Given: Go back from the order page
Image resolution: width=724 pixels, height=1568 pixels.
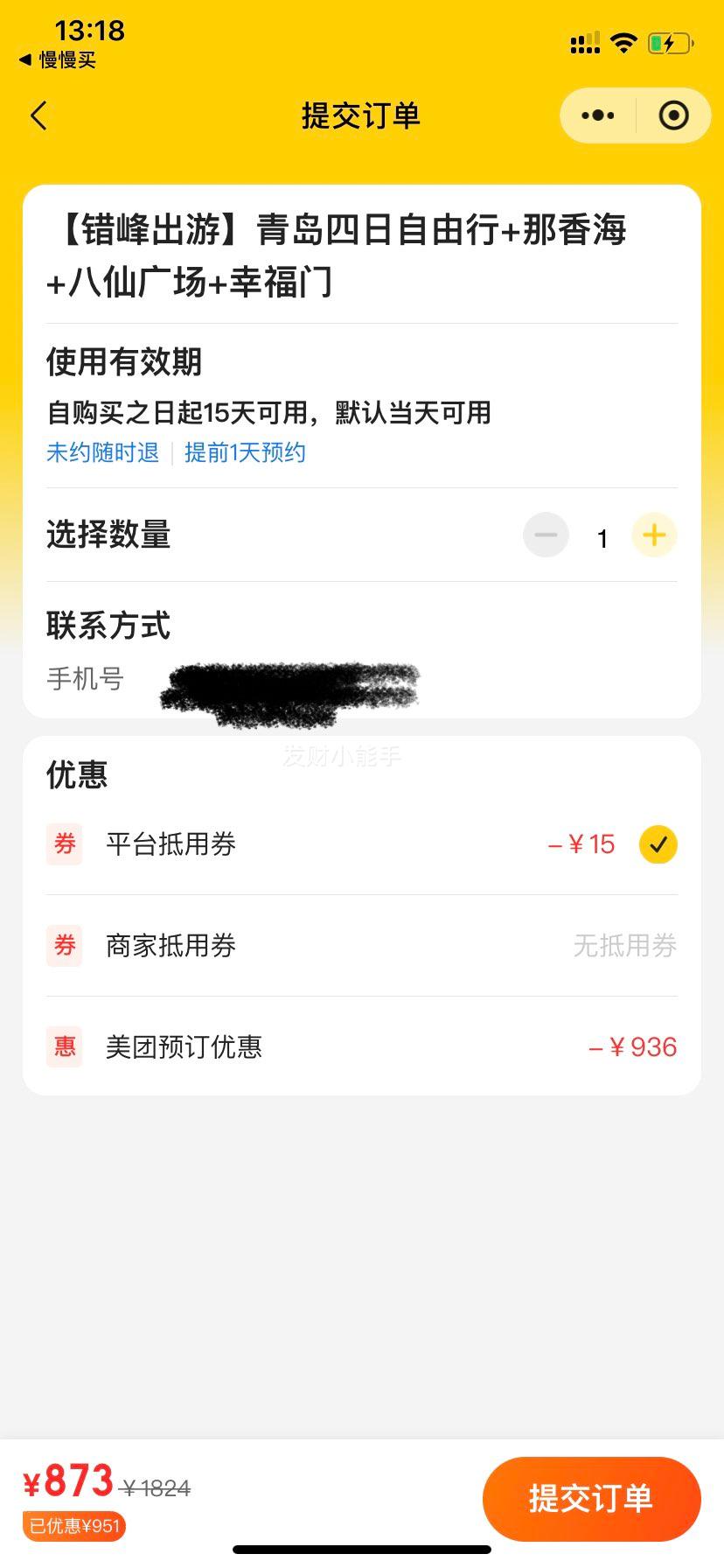Looking at the screenshot, I should (38, 115).
